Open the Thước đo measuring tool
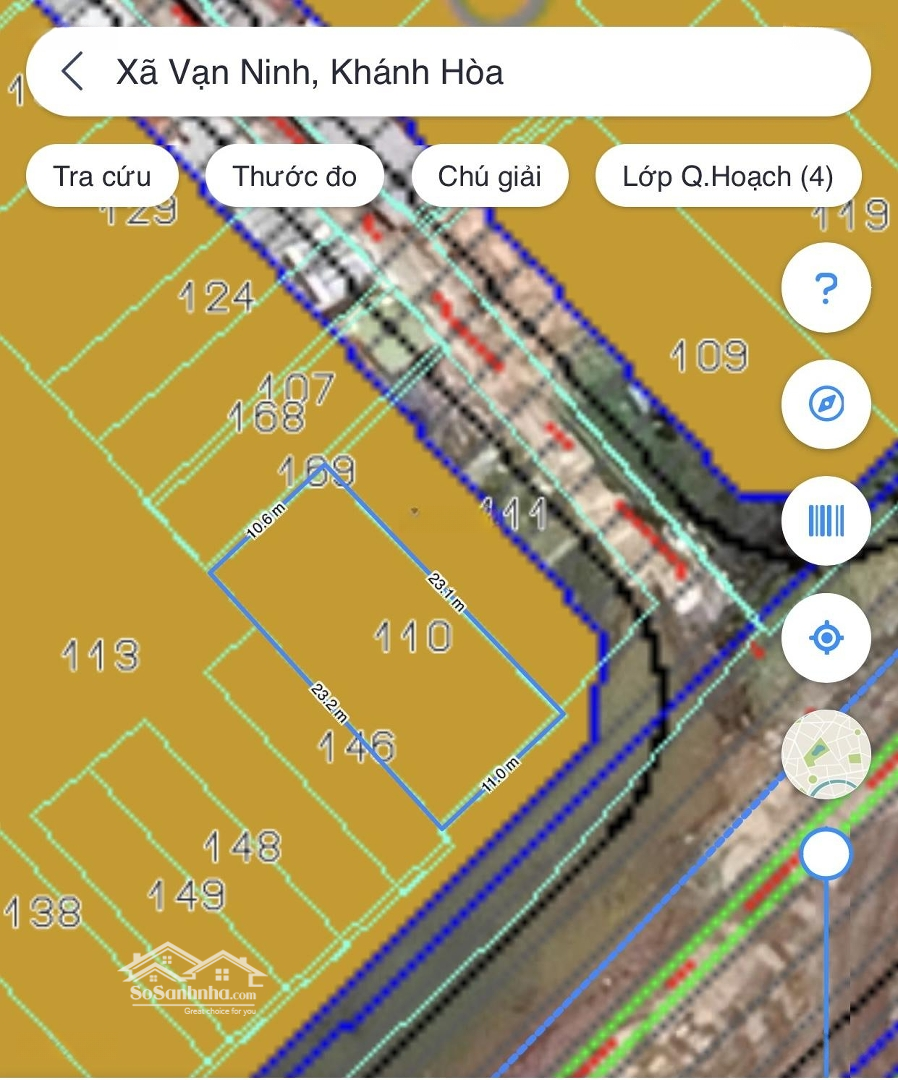Screen dimensions: 898x1080 tap(295, 176)
